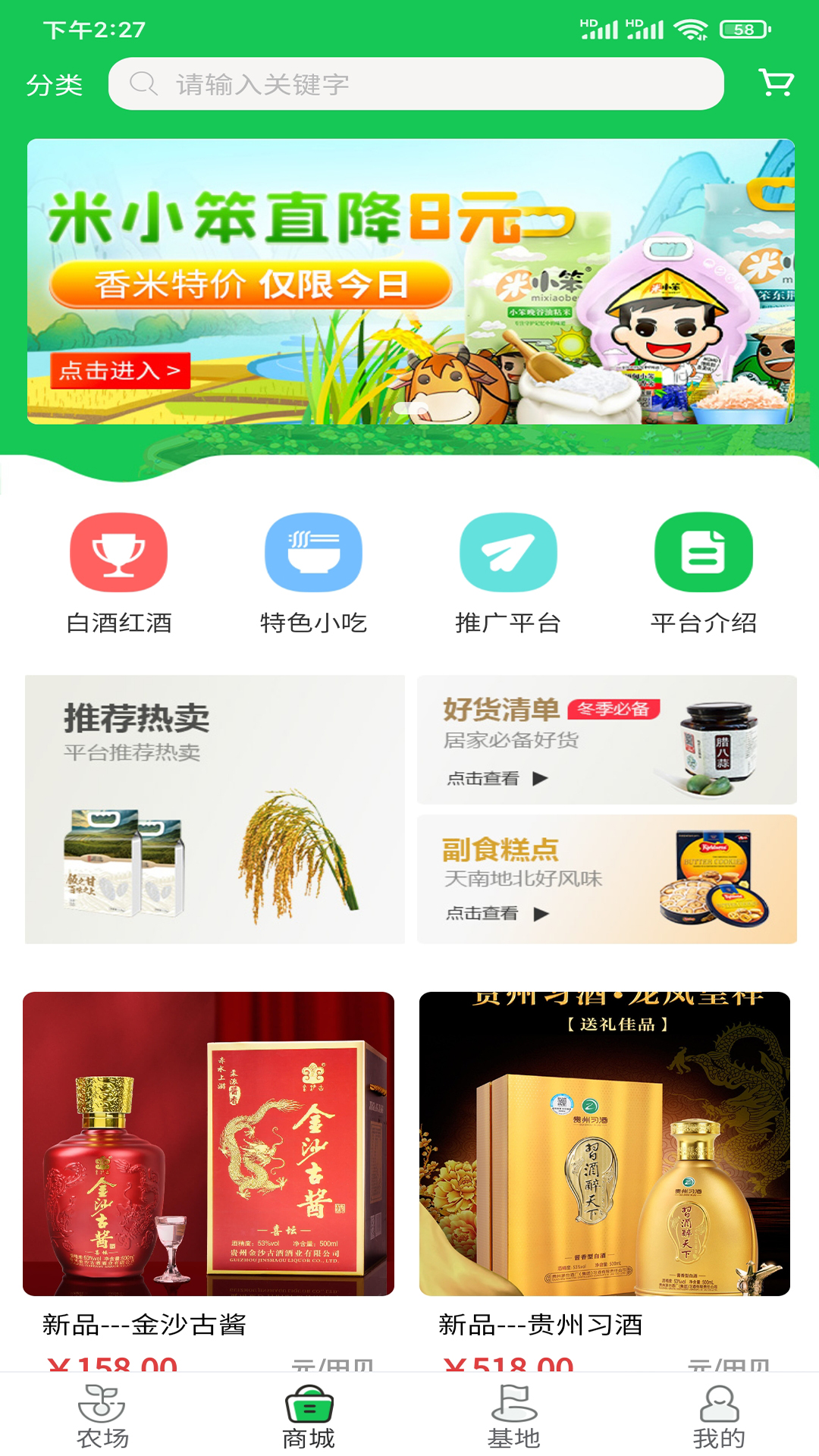Open the 米小笨直降8元 promo banner
819x1456 pixels.
pos(410,281)
